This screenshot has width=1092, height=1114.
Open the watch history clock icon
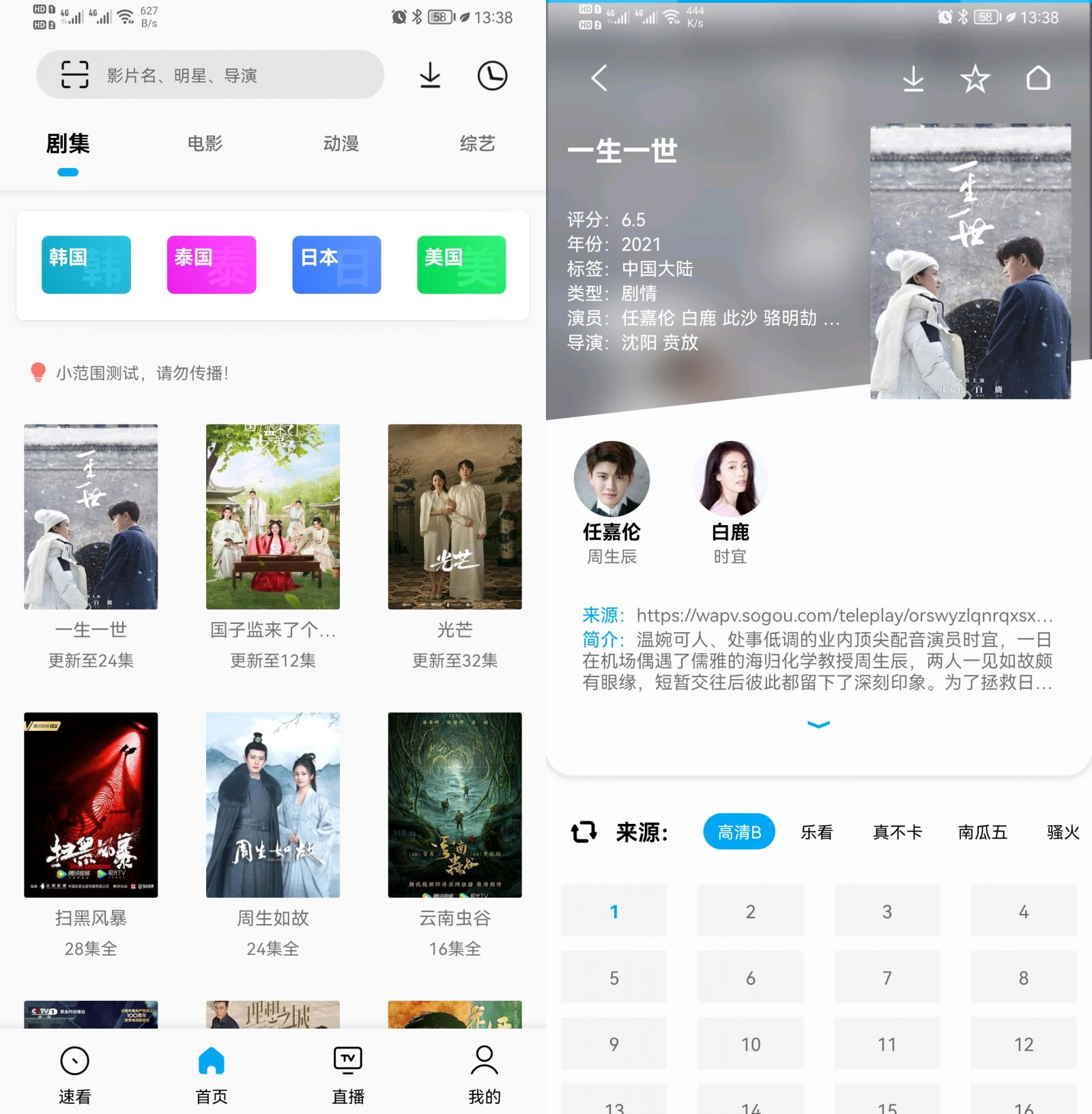[x=492, y=75]
